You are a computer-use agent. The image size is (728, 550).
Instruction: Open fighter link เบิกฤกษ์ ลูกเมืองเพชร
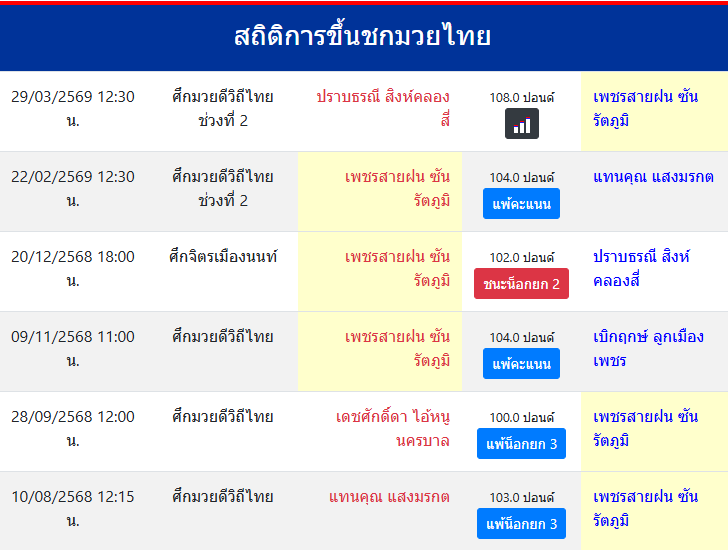[648, 348]
